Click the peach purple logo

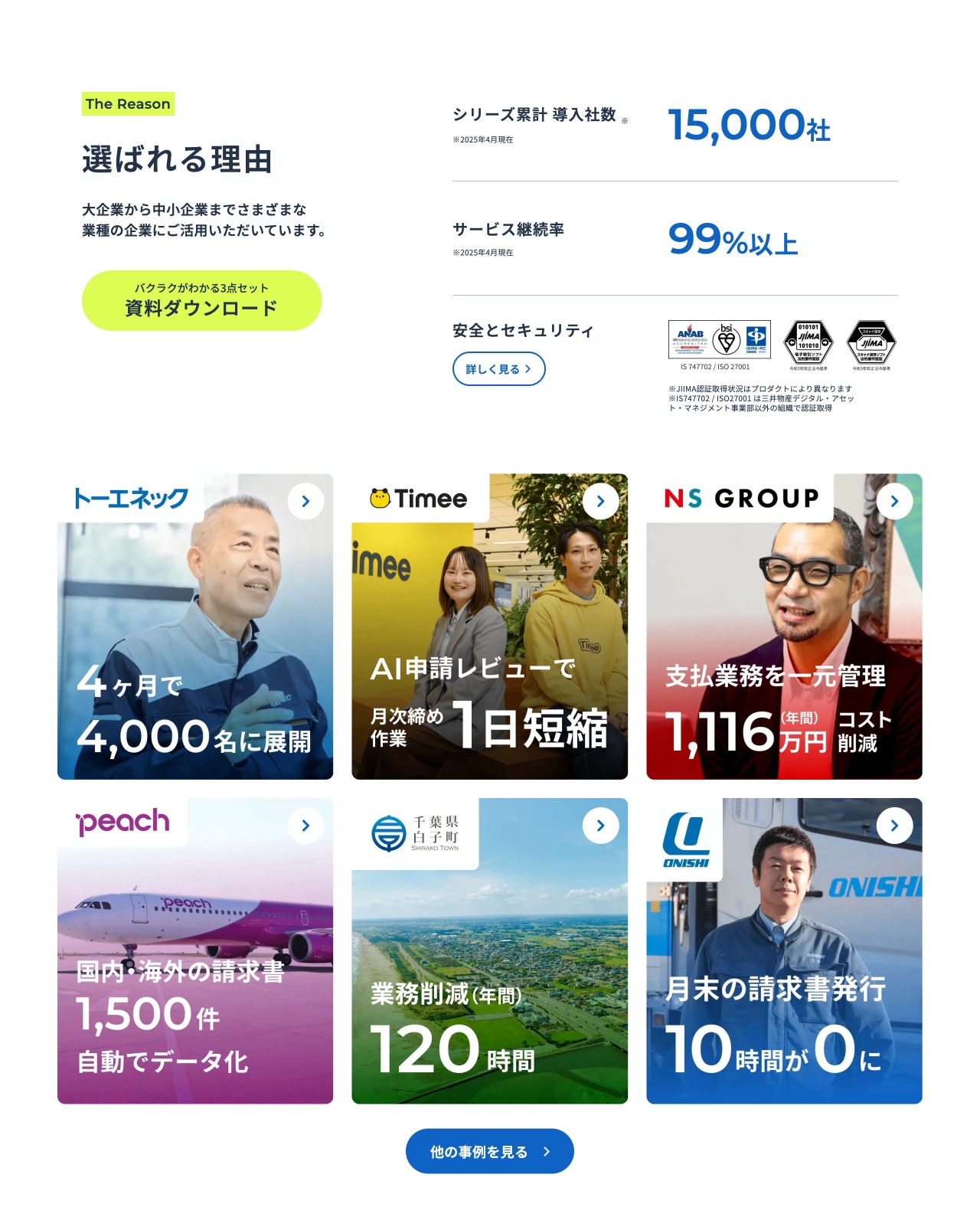coord(122,821)
